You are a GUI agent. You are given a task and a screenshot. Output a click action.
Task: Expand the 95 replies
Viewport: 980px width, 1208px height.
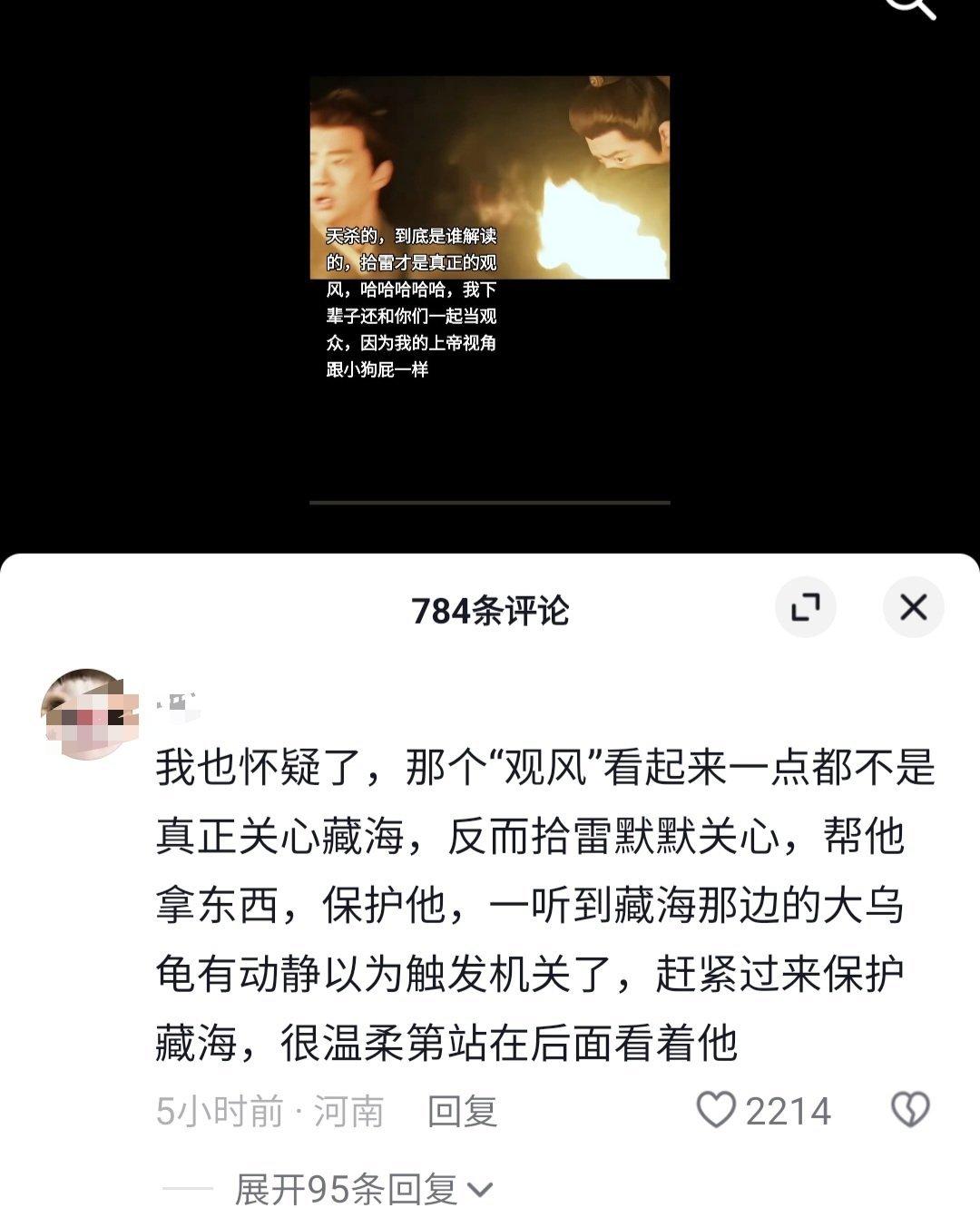(363, 1188)
